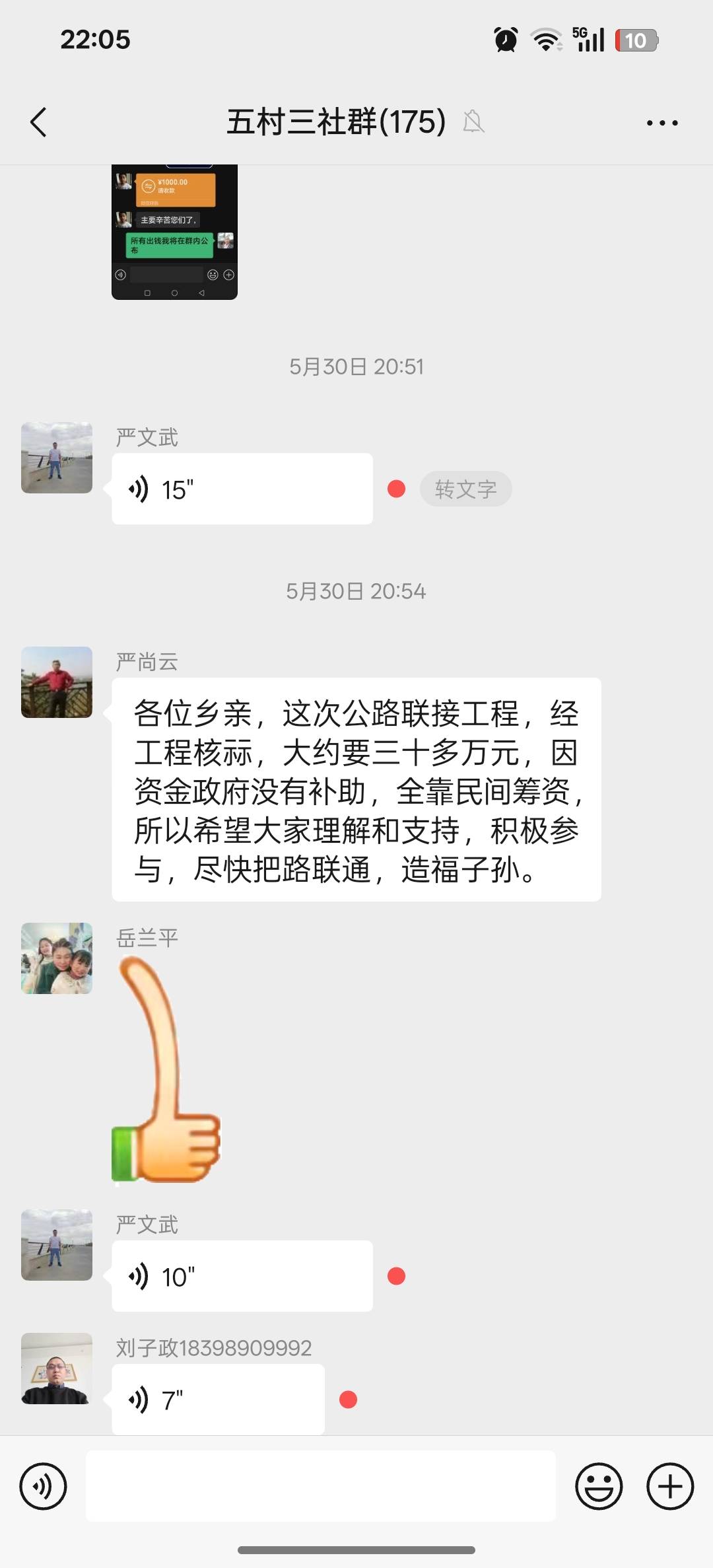Focus the message text field
Viewport: 713px width, 1568px height.
[321, 1486]
